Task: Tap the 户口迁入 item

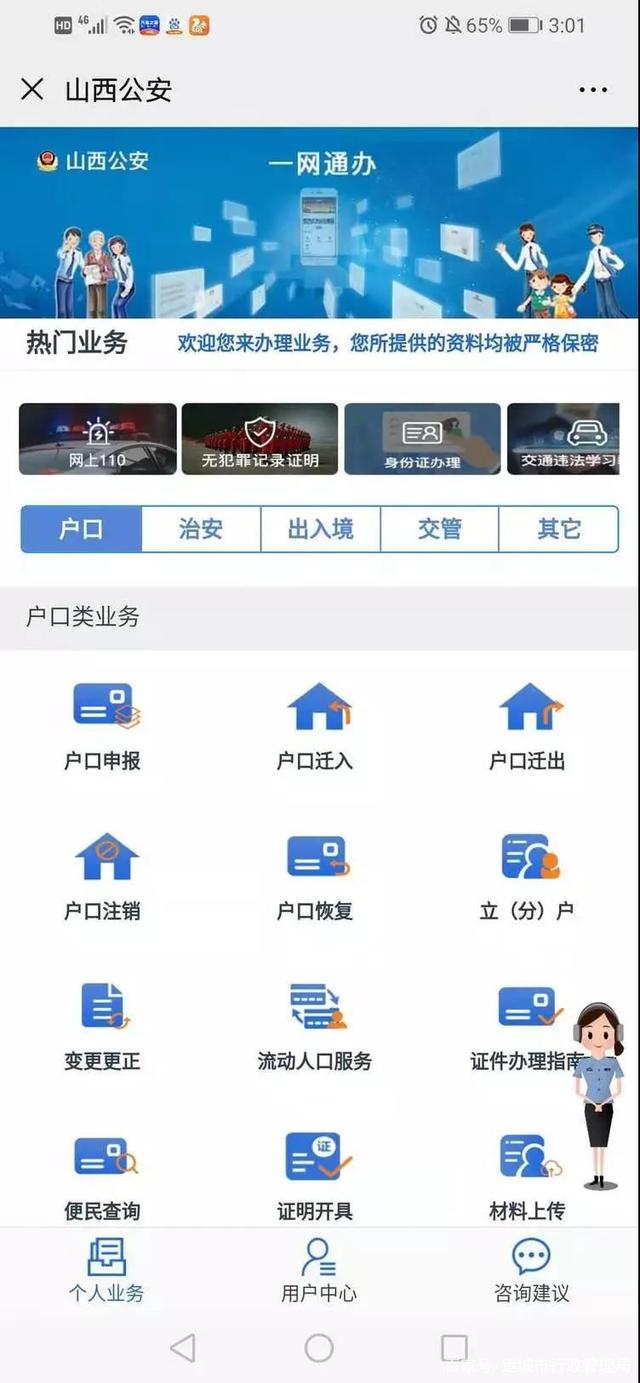Action: pyautogui.click(x=315, y=725)
